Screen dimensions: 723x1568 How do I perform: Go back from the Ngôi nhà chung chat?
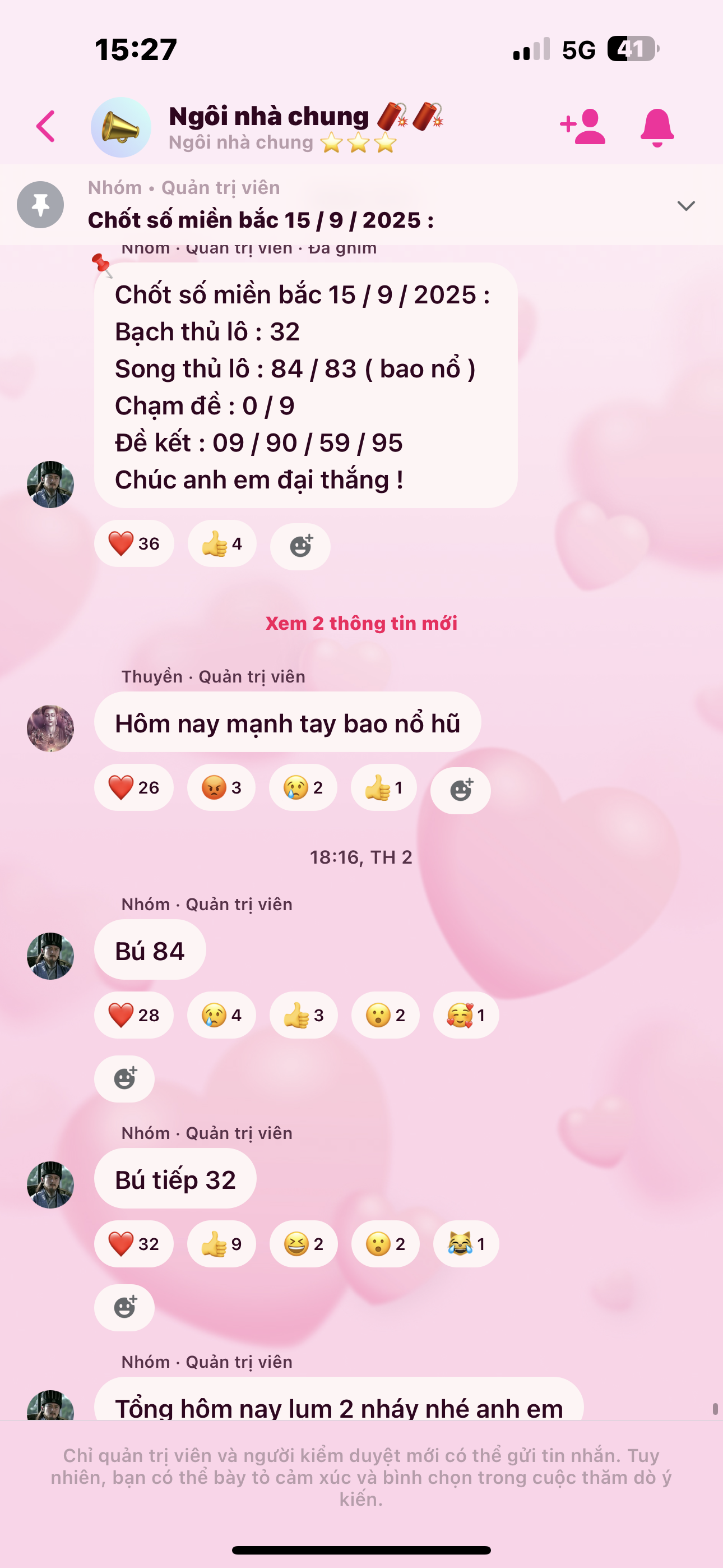(x=45, y=127)
